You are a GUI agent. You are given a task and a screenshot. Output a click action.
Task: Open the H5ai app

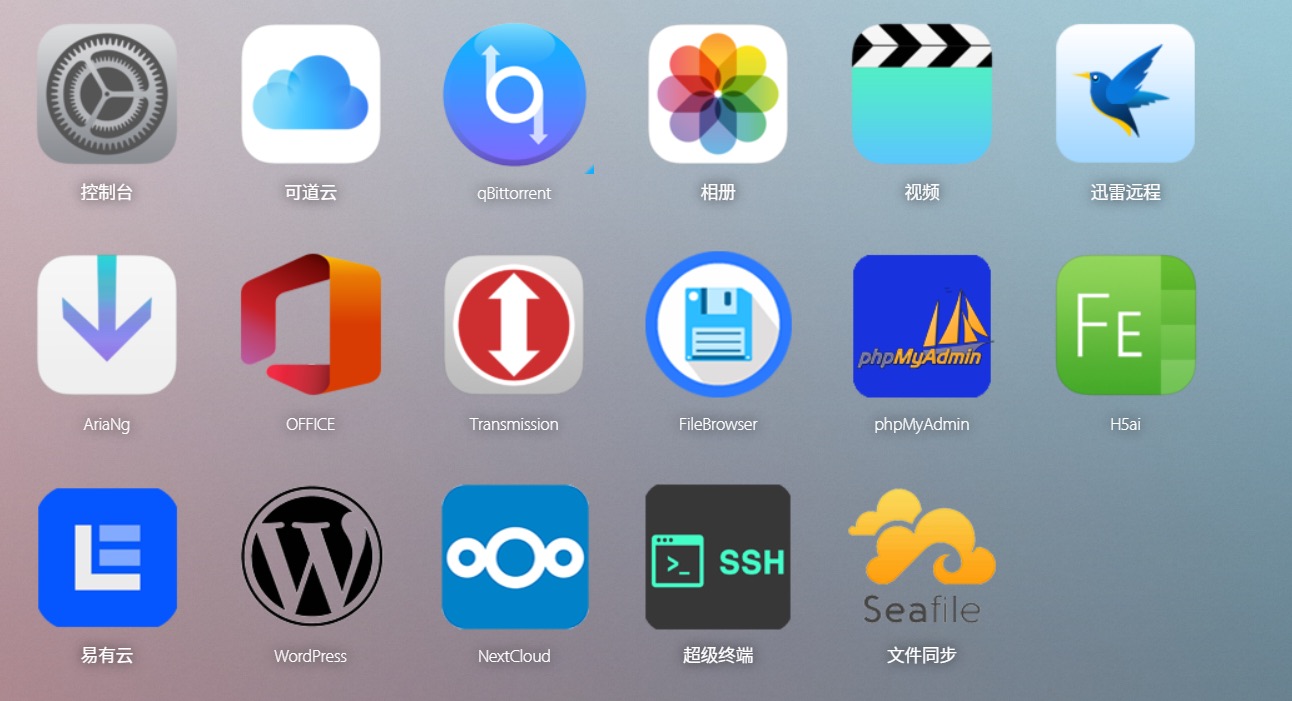point(1125,325)
